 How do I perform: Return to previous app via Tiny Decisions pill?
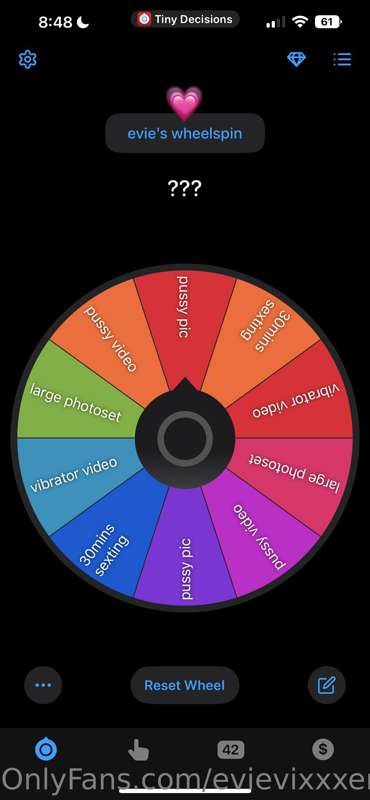[185, 20]
